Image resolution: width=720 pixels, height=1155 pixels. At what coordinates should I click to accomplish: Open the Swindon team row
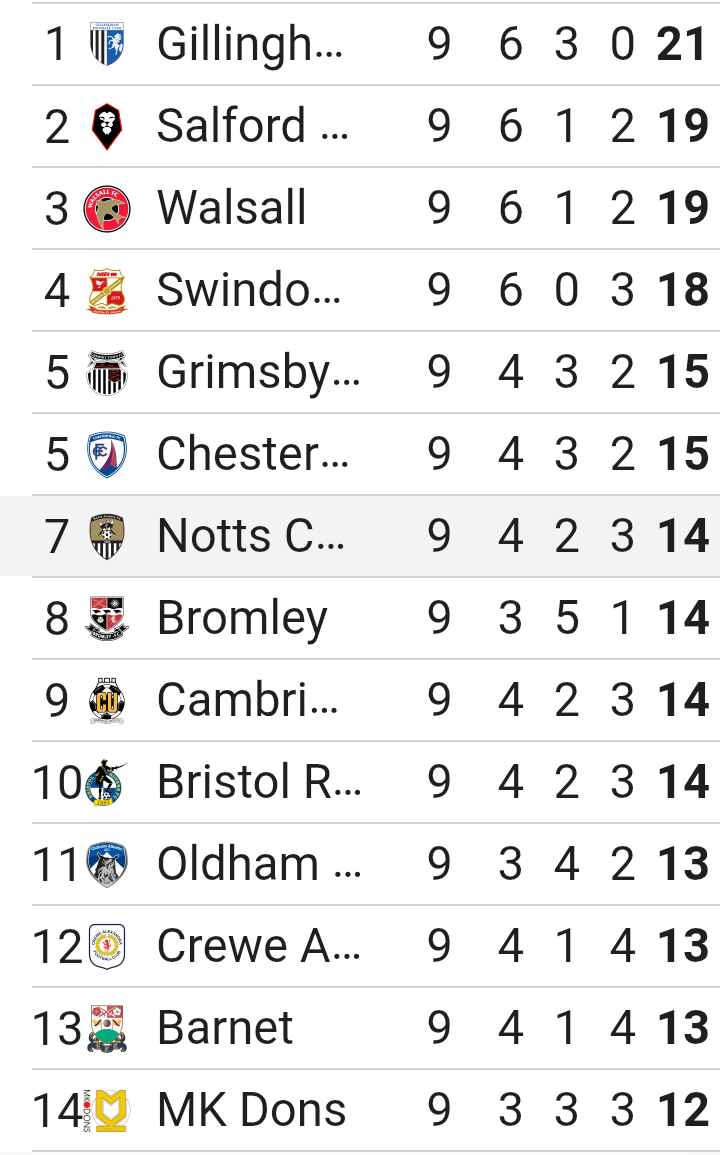376,289
